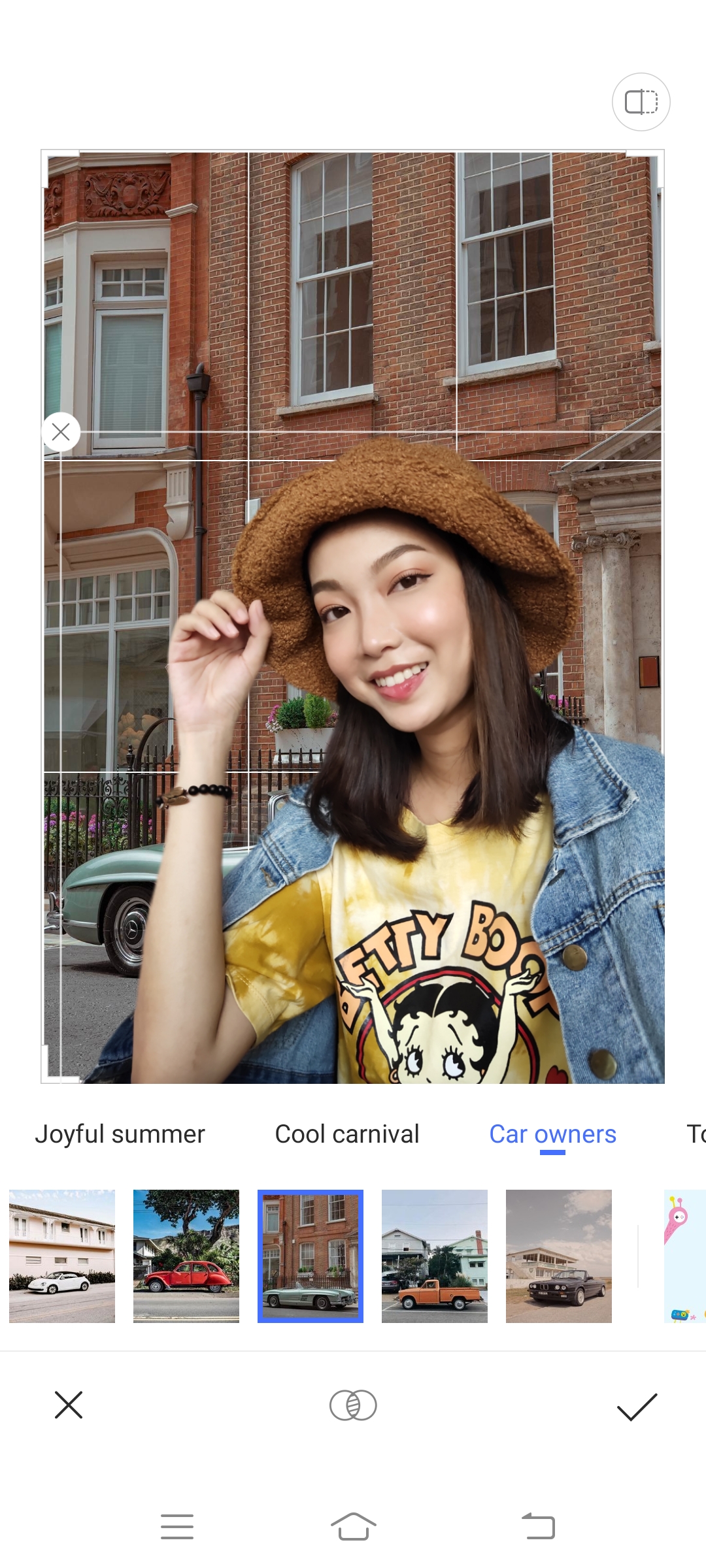Choose the pink cartoon background thumbnail

coord(684,1256)
